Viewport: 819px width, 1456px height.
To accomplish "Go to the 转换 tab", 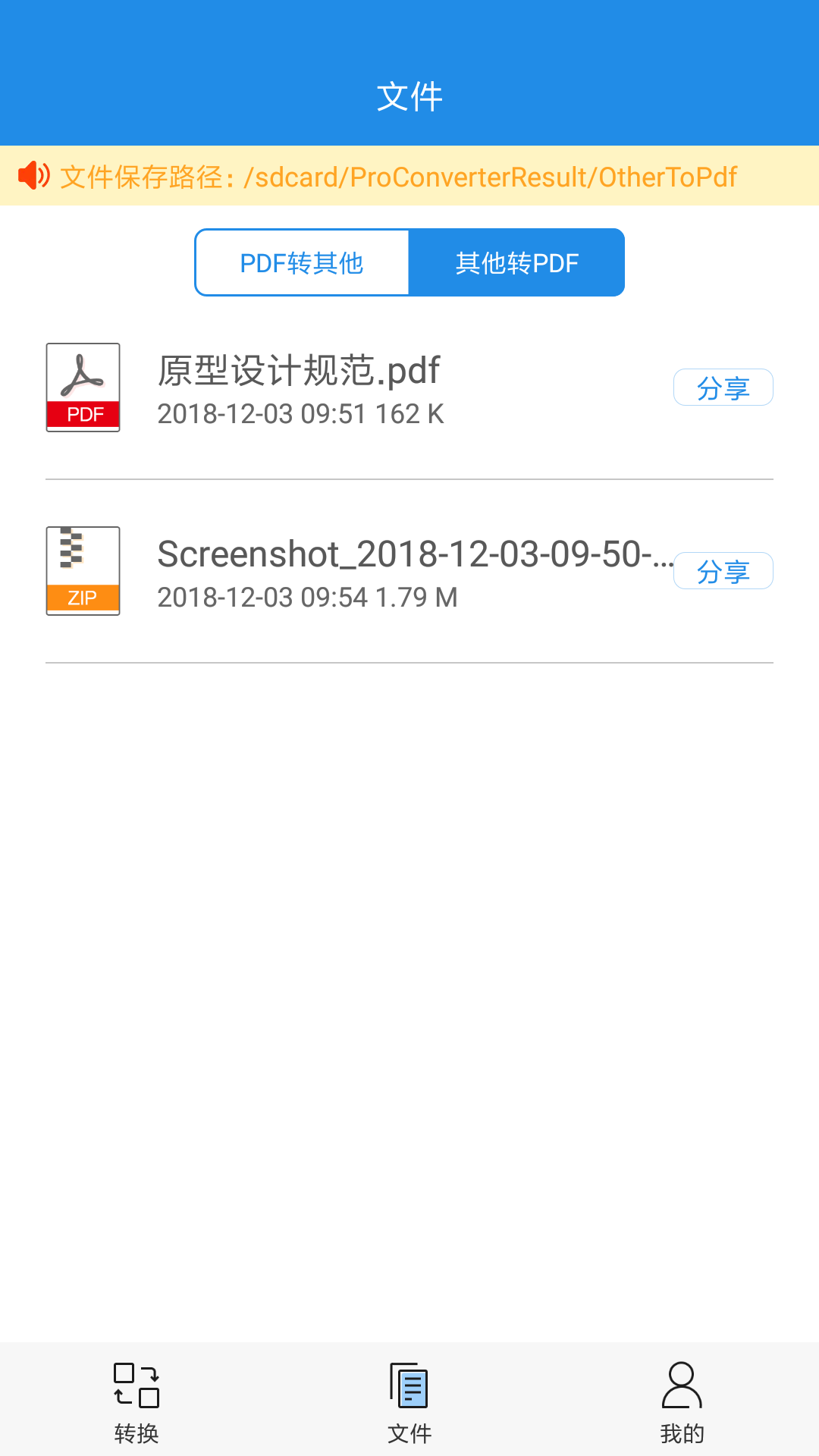I will [136, 1401].
